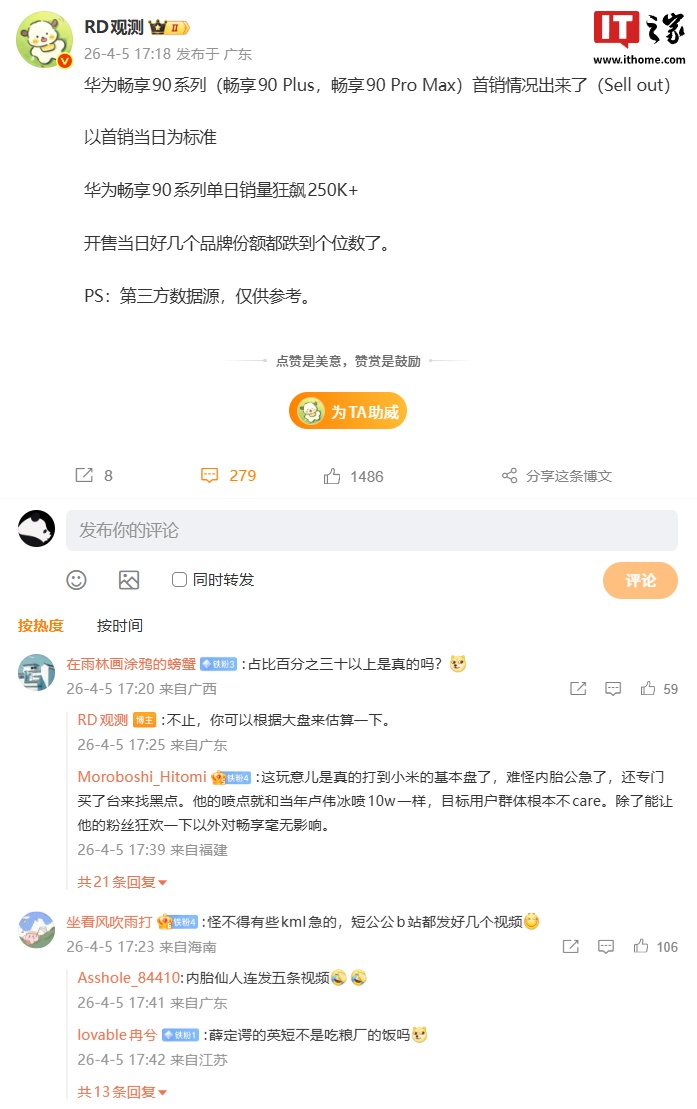The height and width of the screenshot is (1109, 697).
Task: Like the post with 1486 likes
Action: pos(353,476)
